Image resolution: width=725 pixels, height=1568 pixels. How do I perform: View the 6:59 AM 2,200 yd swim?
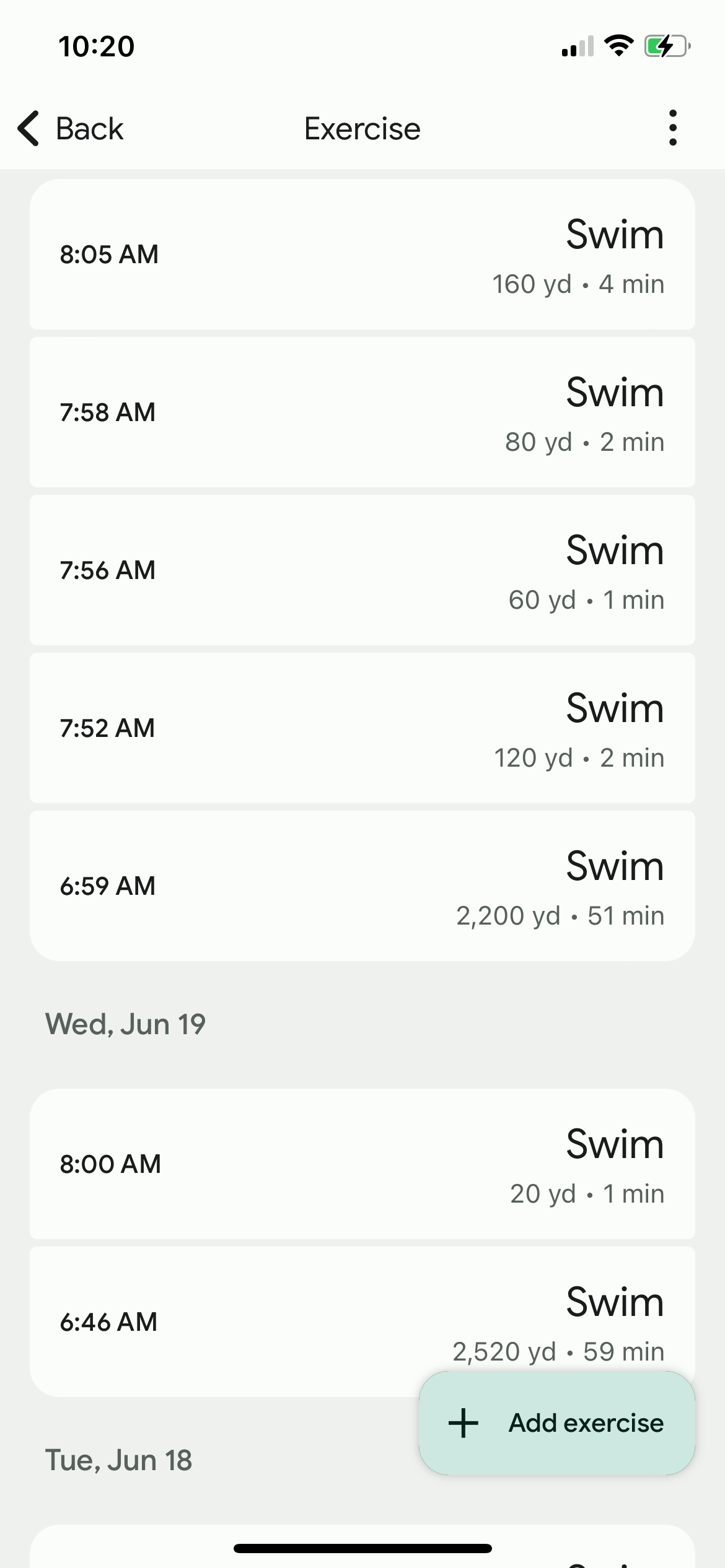point(362,886)
